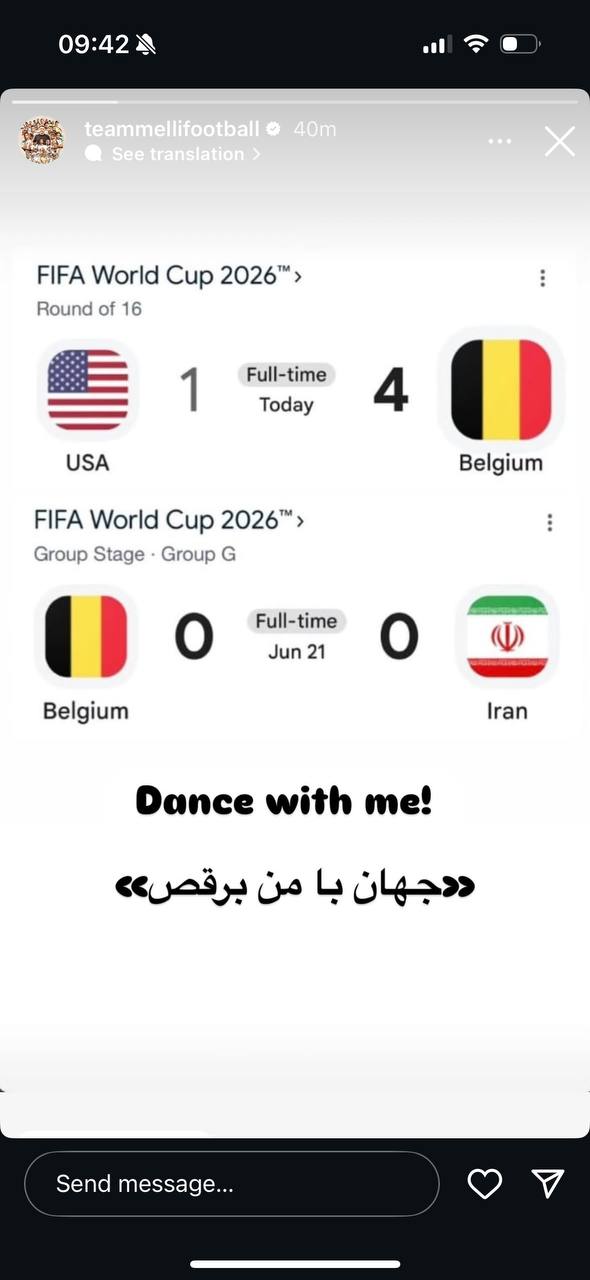This screenshot has width=590, height=1280.
Task: Share the story via paper plane icon
Action: pos(548,1184)
